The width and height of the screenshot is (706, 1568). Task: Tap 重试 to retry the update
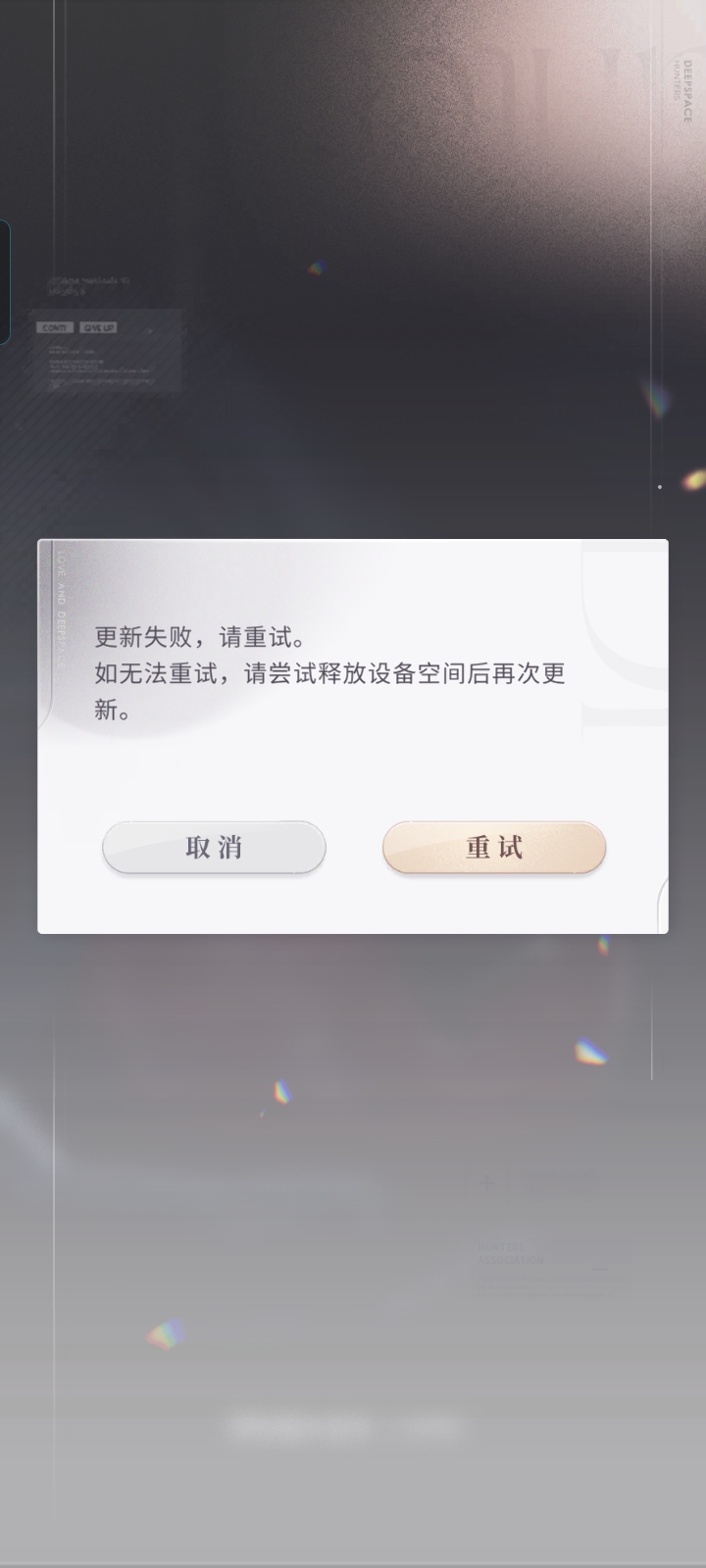click(x=494, y=847)
